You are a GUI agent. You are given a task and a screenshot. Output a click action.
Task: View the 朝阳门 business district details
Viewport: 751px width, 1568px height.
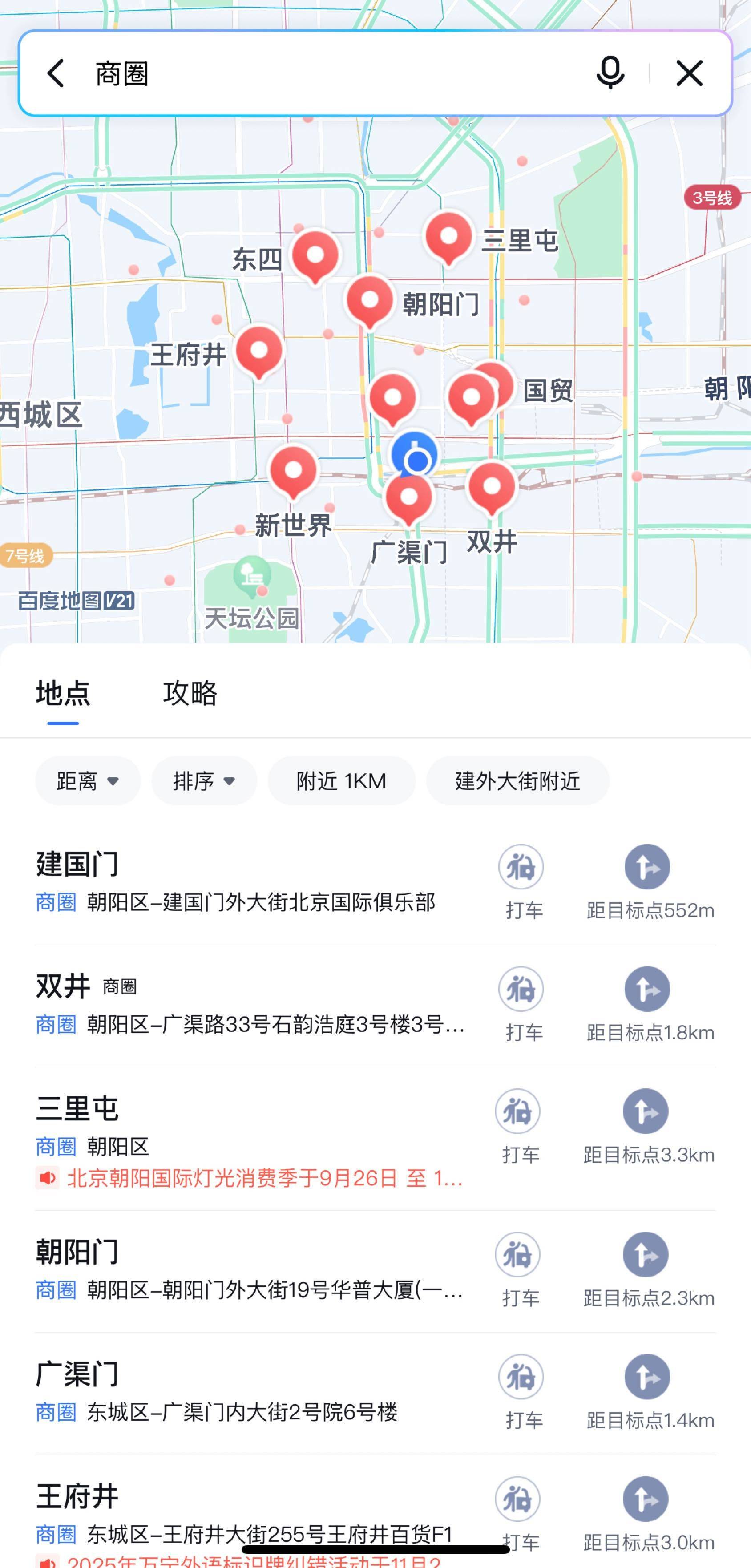243,1269
